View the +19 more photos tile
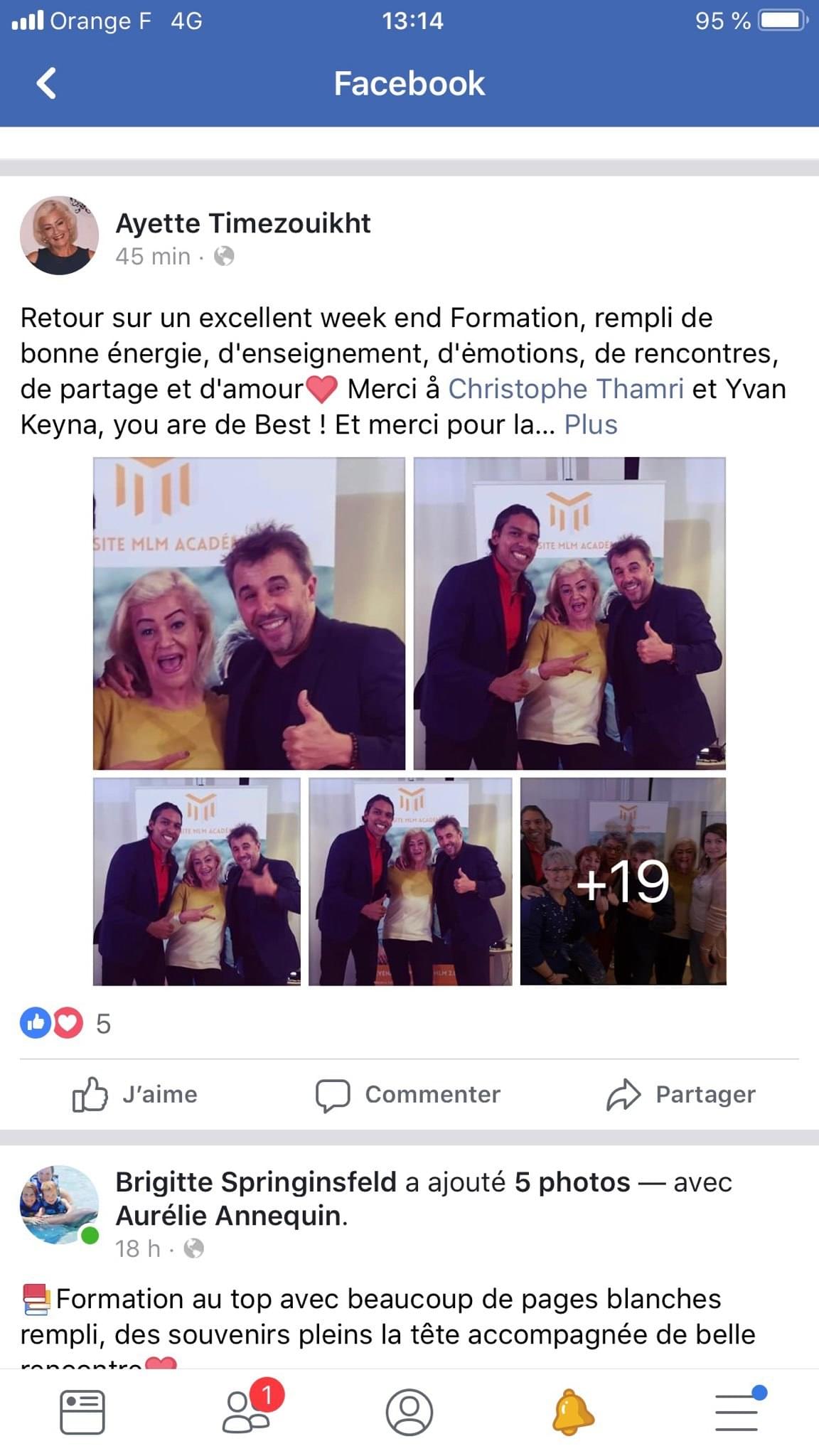Screen dimensions: 819x1456 [623, 882]
